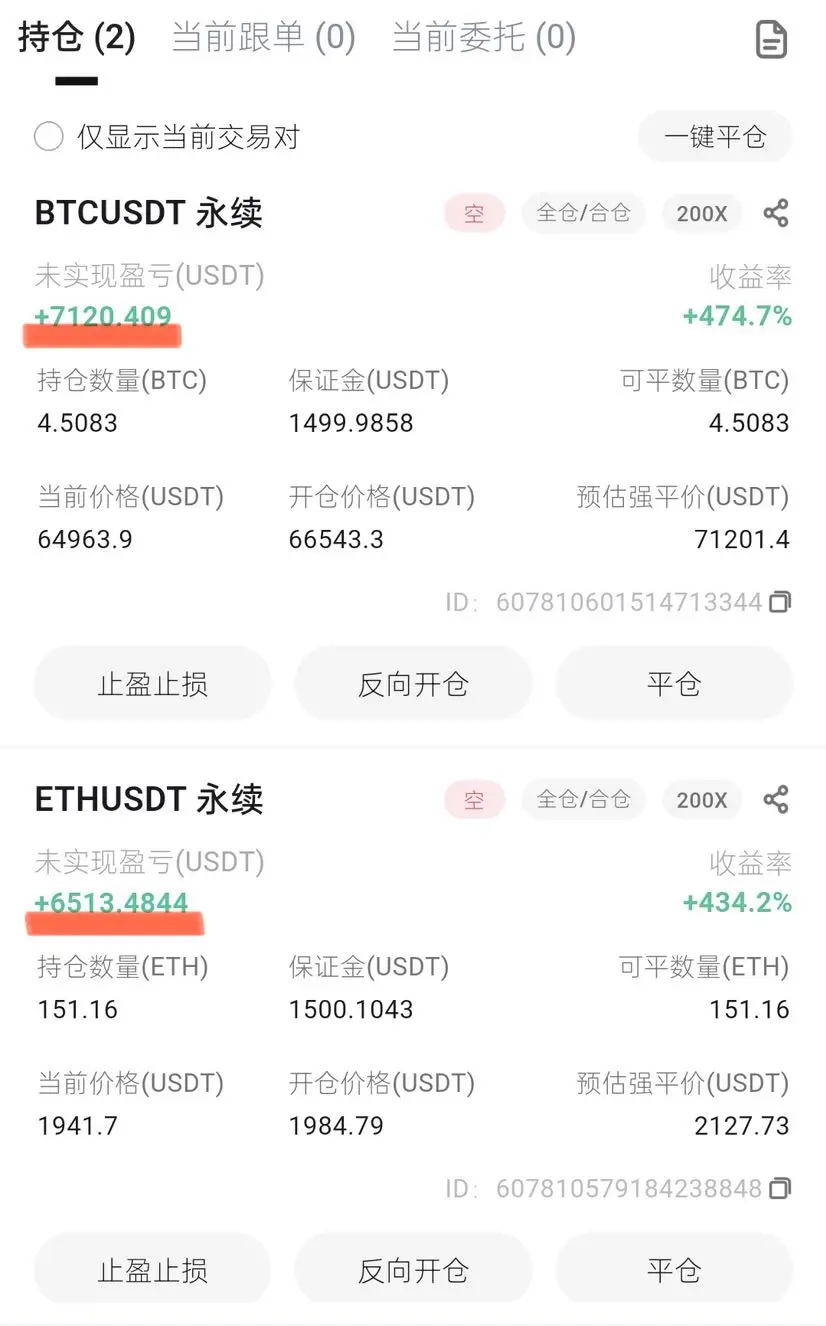826x1326 pixels.
Task: Tap 全仓/合仓 chip on ETHUSDT position
Action: tap(584, 800)
